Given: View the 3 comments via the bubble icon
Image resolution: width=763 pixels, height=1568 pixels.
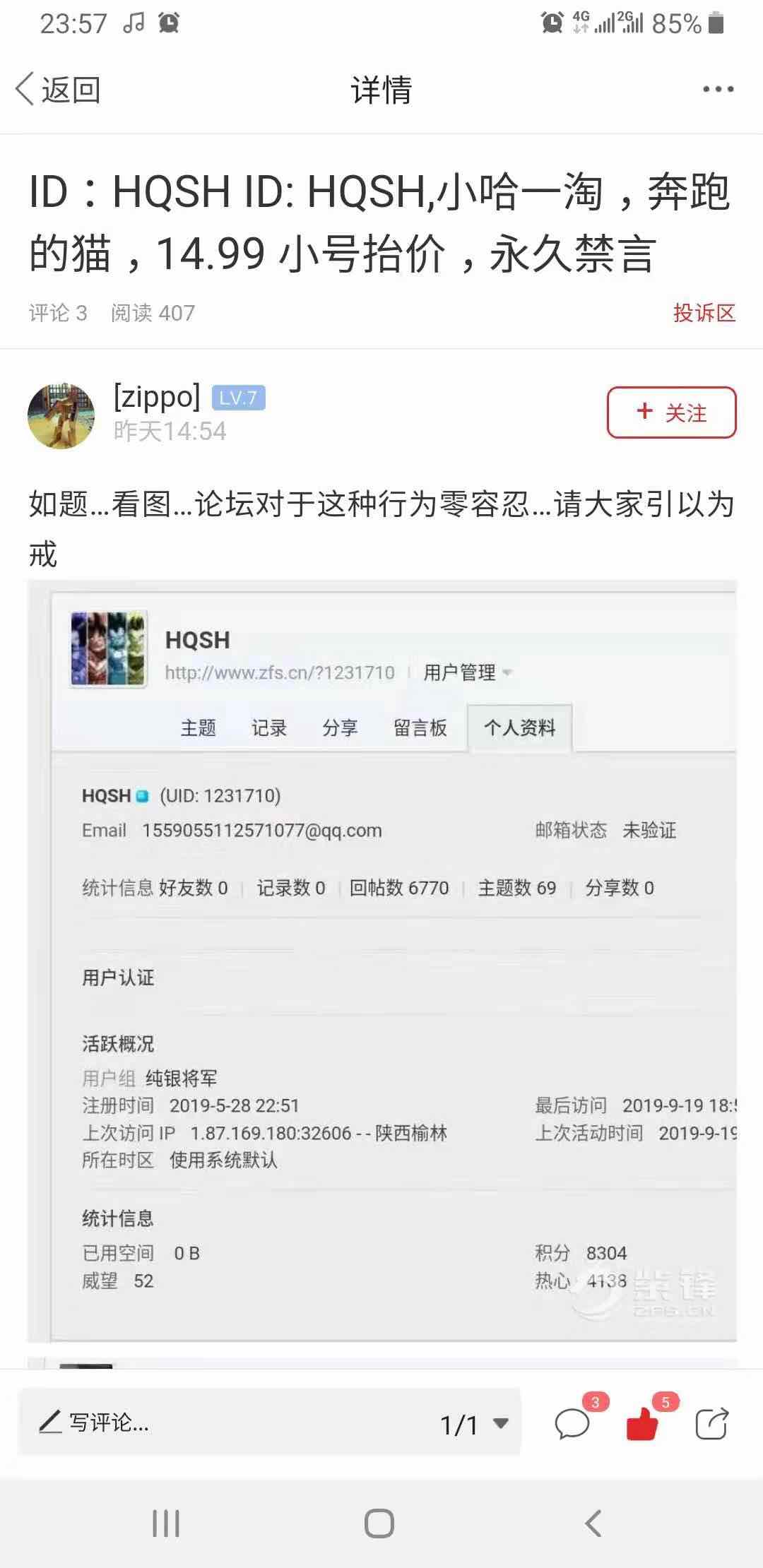Looking at the screenshot, I should (x=572, y=1423).
